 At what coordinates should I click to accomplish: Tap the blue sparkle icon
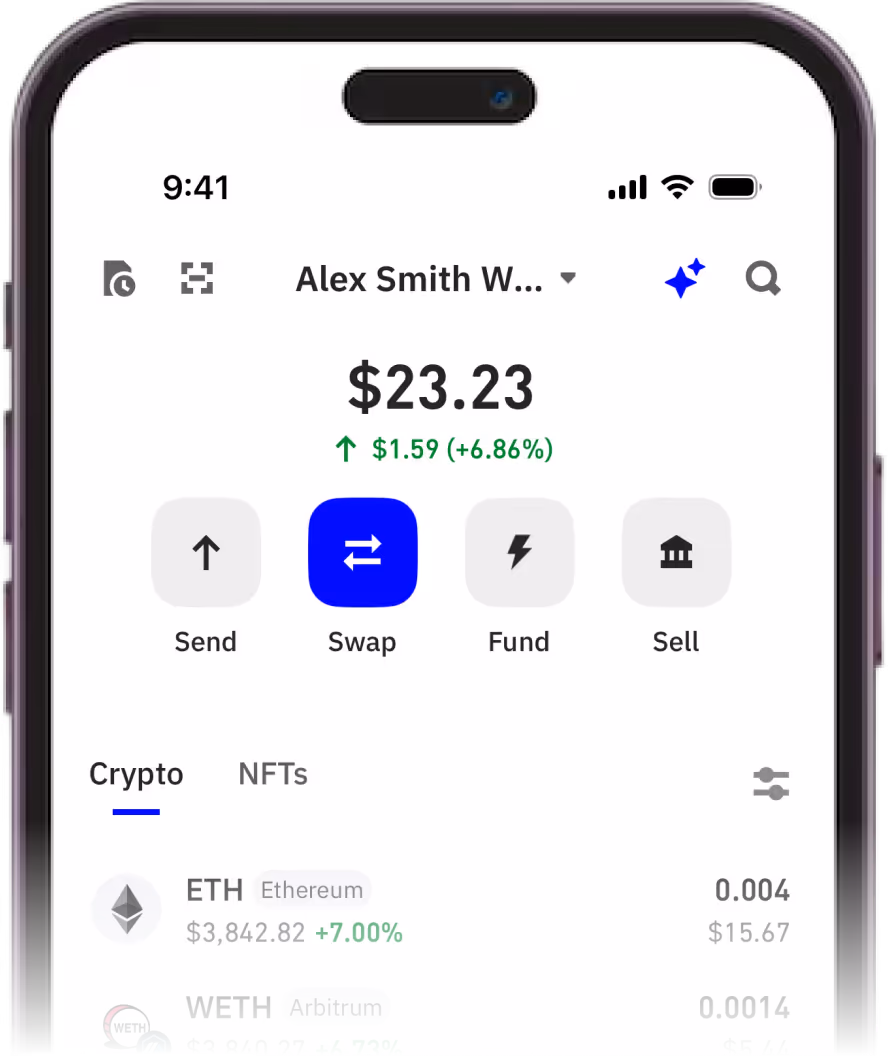click(685, 279)
